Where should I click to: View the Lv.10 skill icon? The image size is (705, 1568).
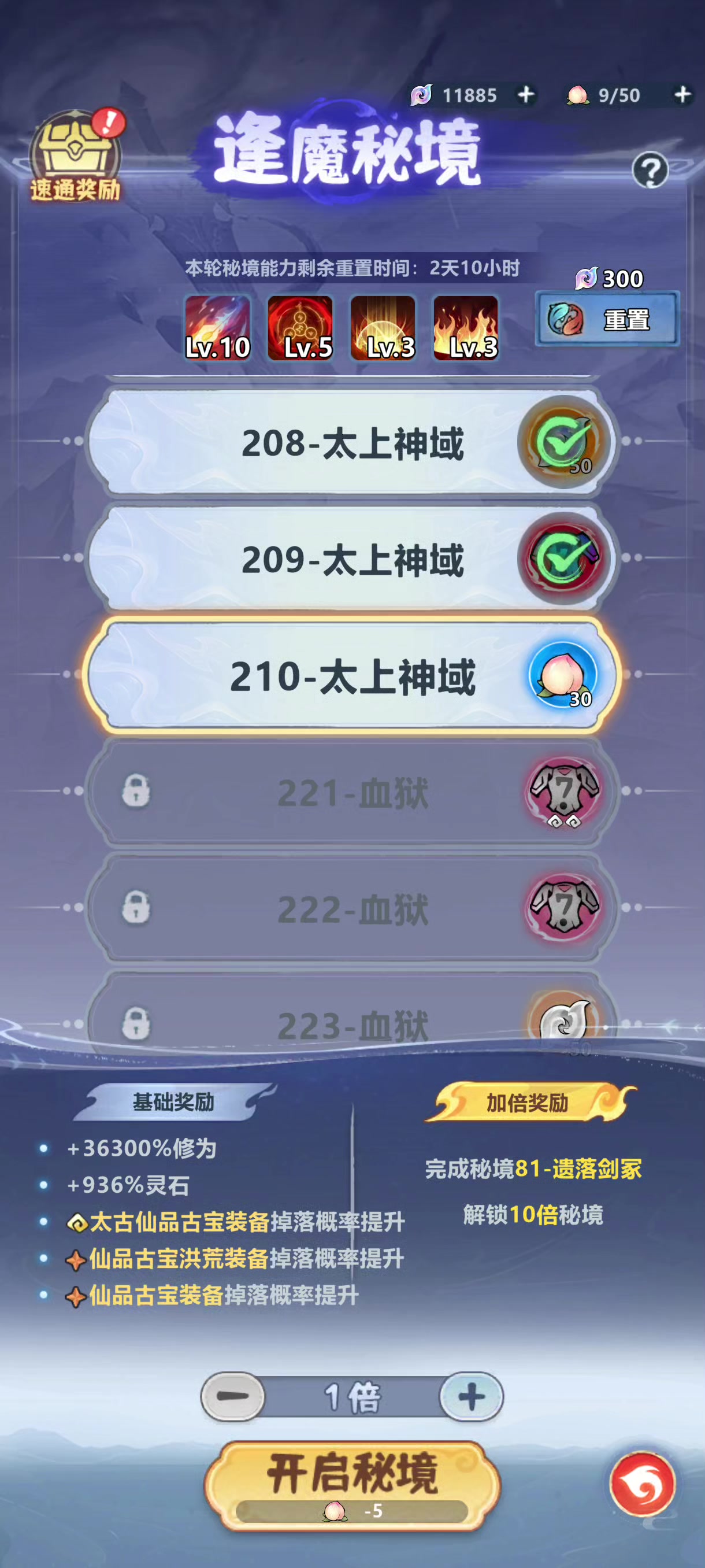[218, 328]
